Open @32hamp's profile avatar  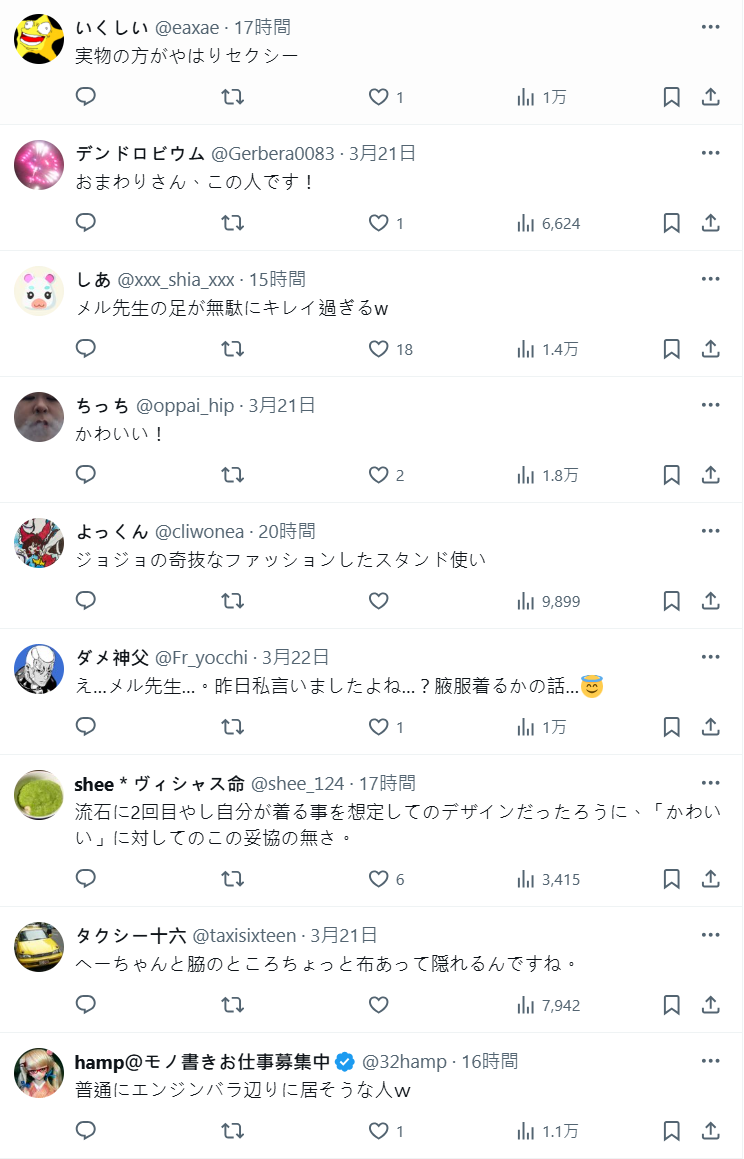click(x=39, y=1073)
